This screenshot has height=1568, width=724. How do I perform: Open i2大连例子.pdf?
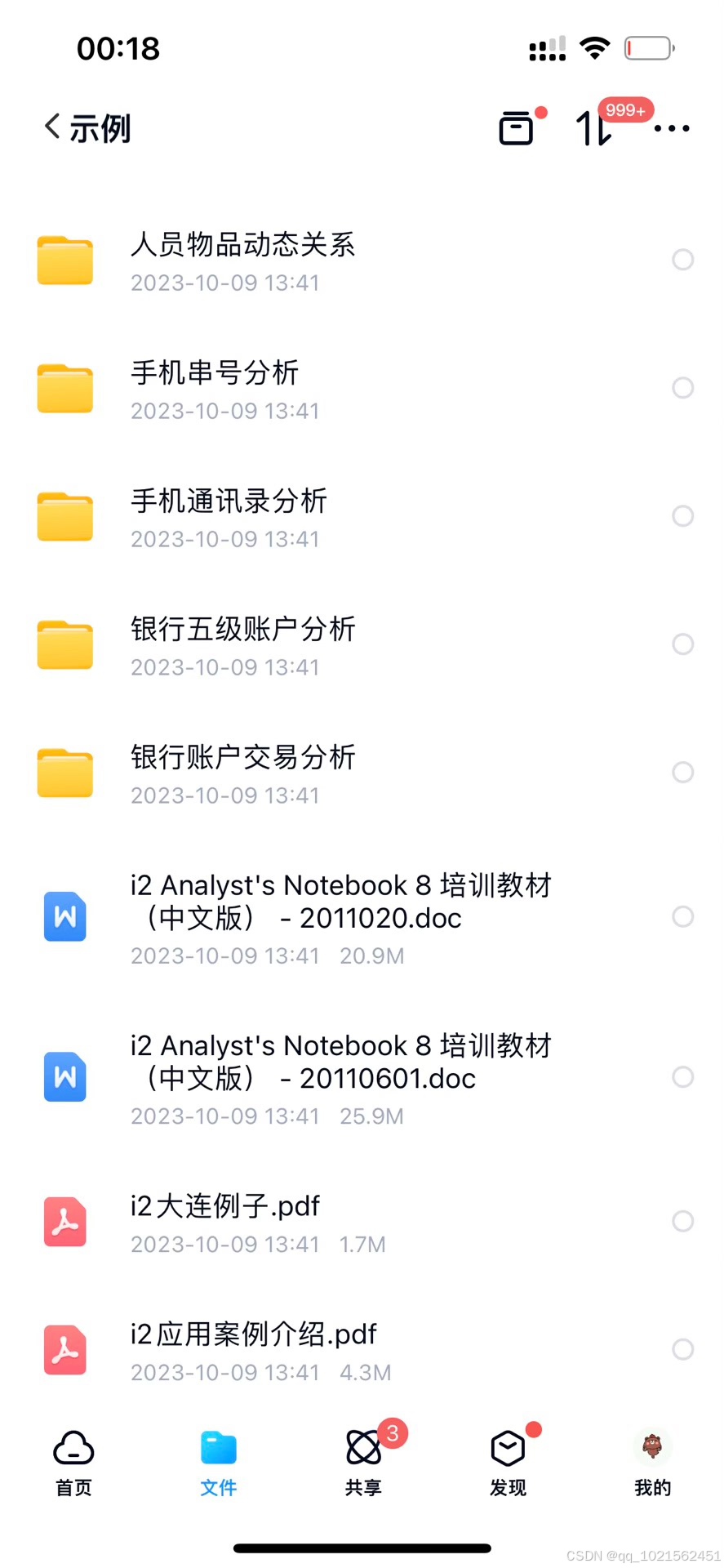pyautogui.click(x=224, y=1205)
